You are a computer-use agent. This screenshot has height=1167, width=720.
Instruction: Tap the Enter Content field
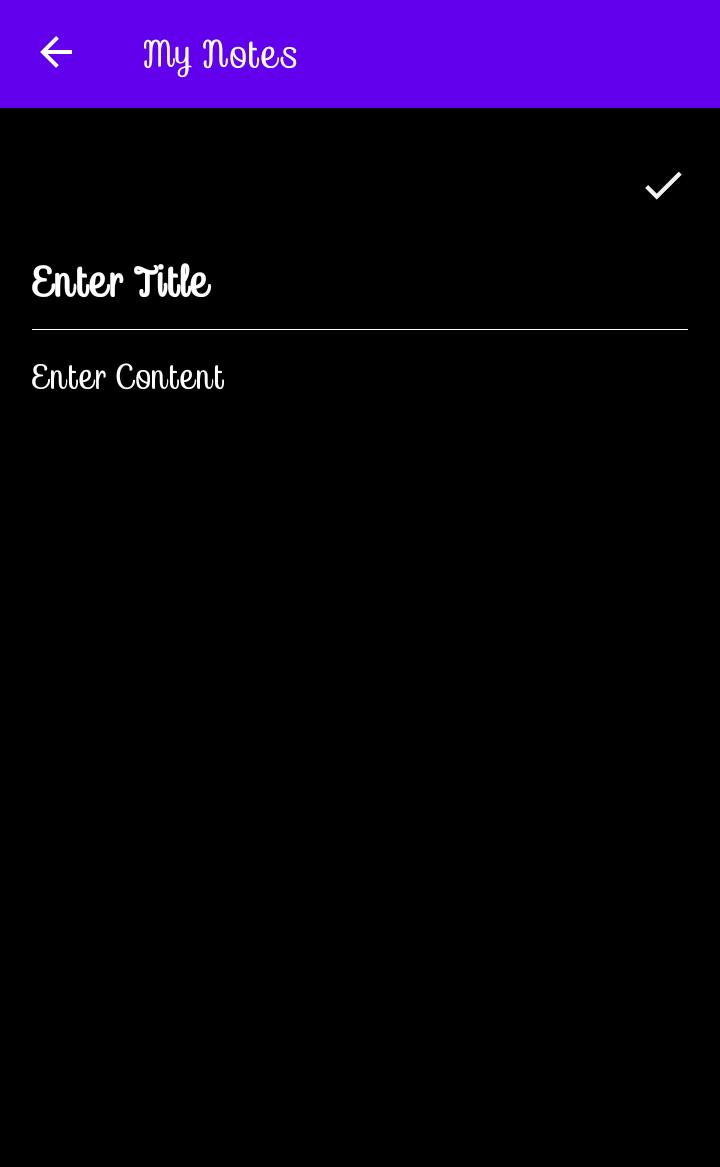click(x=359, y=378)
